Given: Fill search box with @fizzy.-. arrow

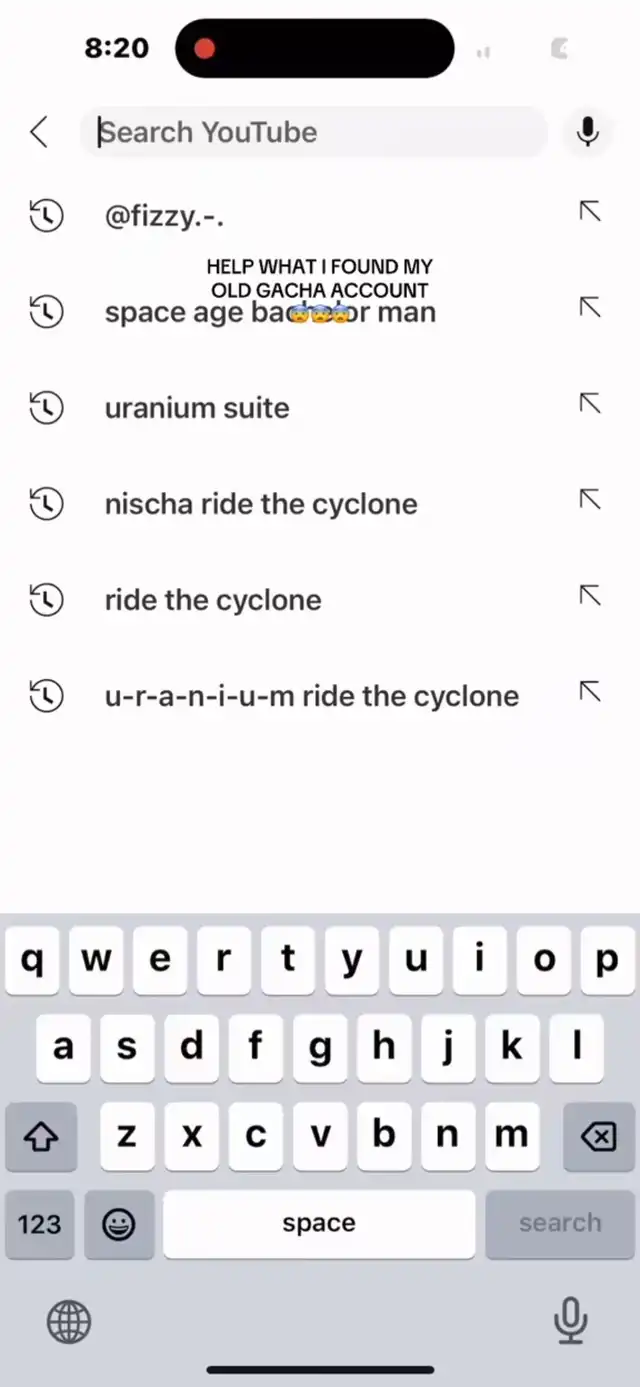Looking at the screenshot, I should [x=590, y=211].
